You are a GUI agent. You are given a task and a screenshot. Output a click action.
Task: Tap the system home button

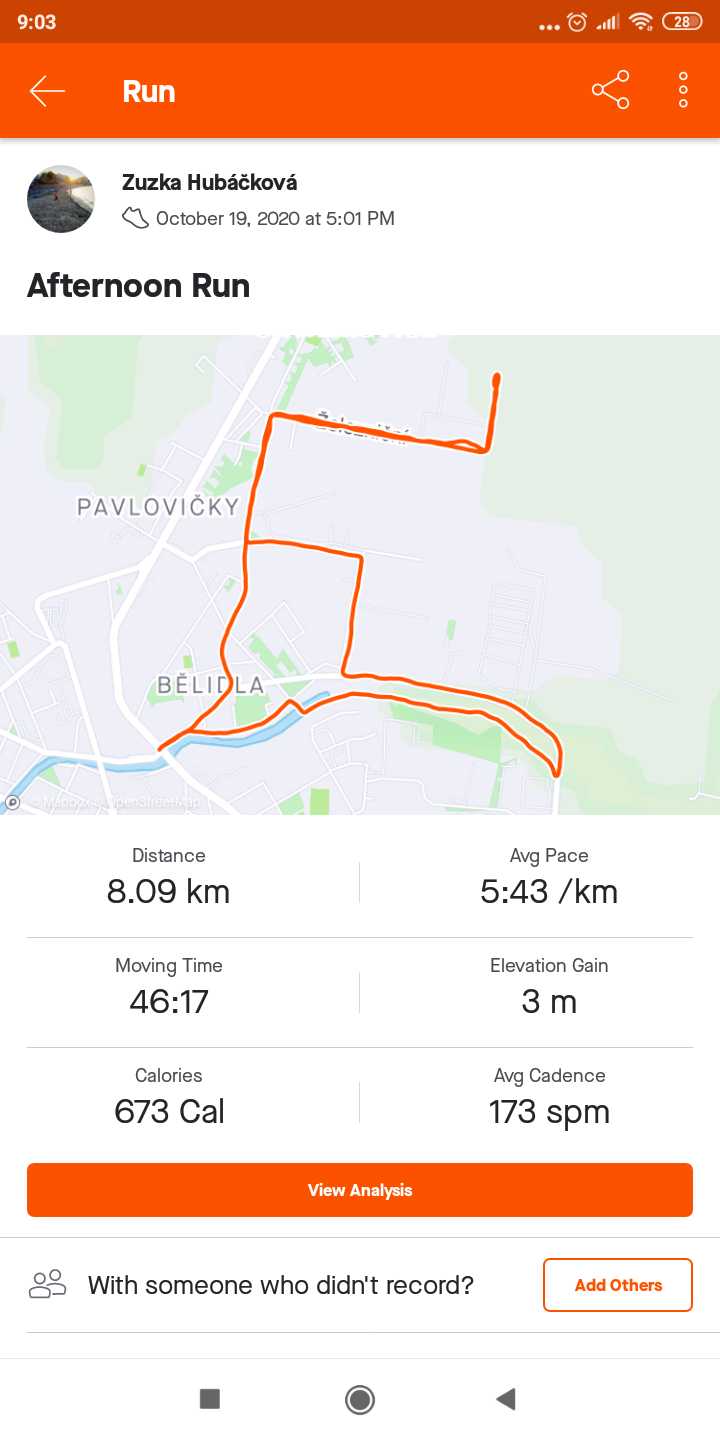[x=360, y=1399]
